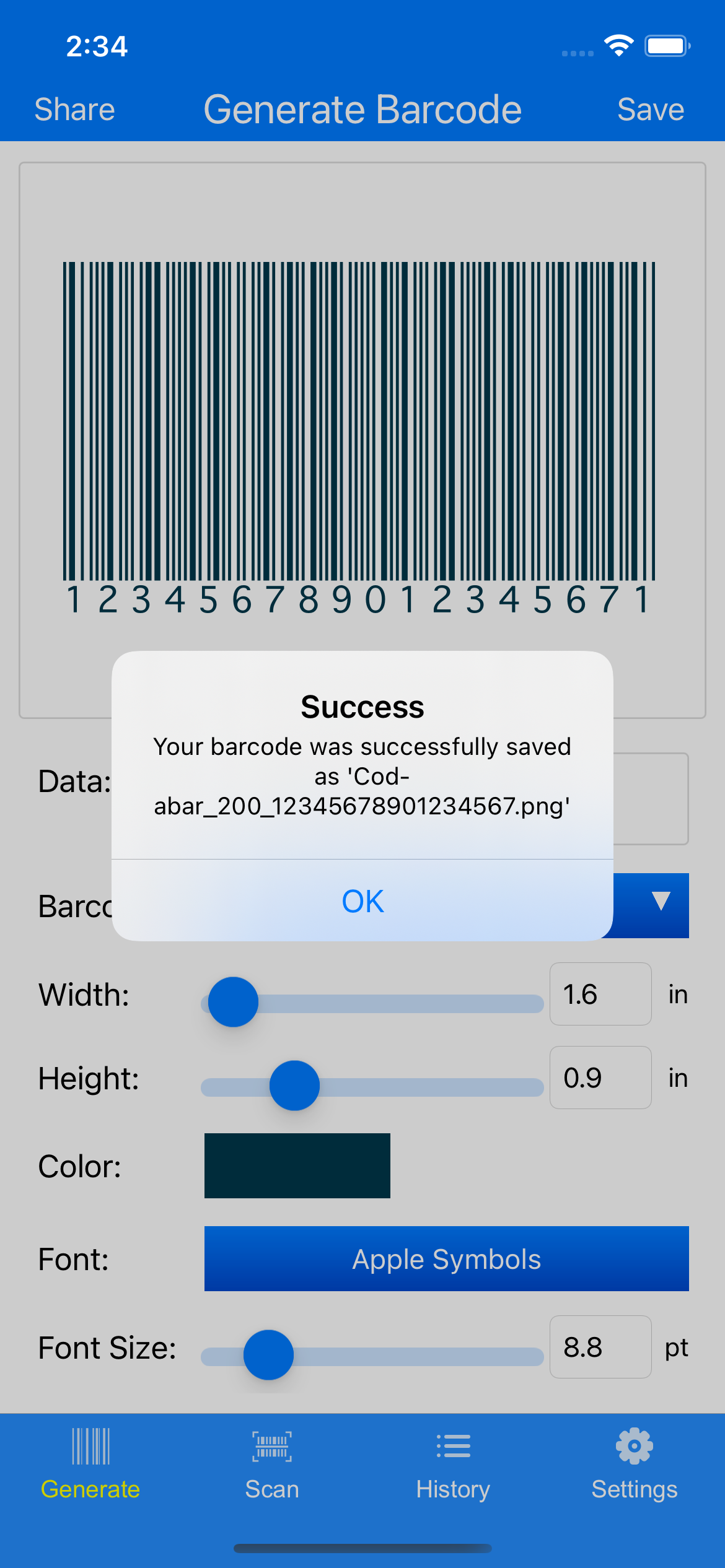Screen dimensions: 725x1568
Task: Change the Apple Symbols font selection
Action: tap(446, 1259)
